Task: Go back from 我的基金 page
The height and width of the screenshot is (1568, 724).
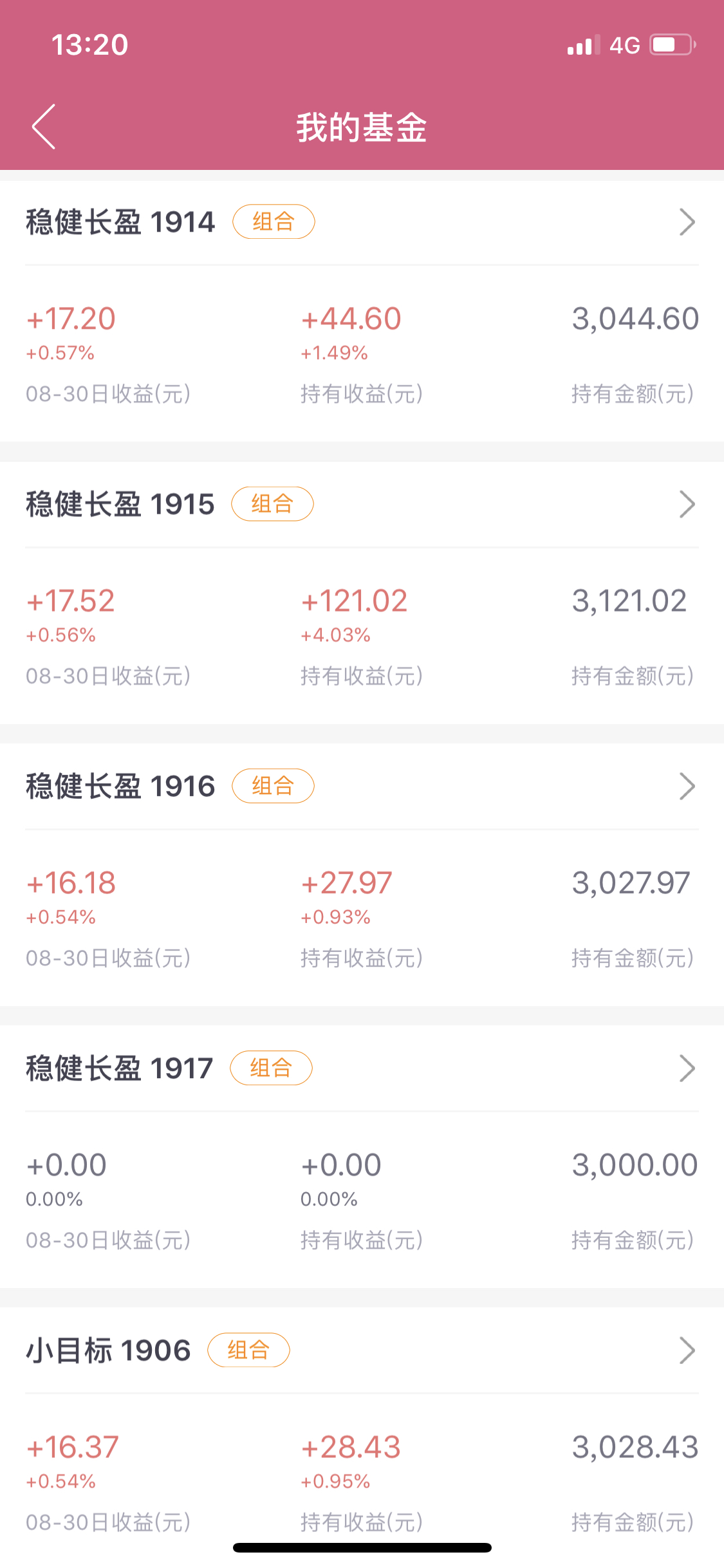Action: [44, 127]
